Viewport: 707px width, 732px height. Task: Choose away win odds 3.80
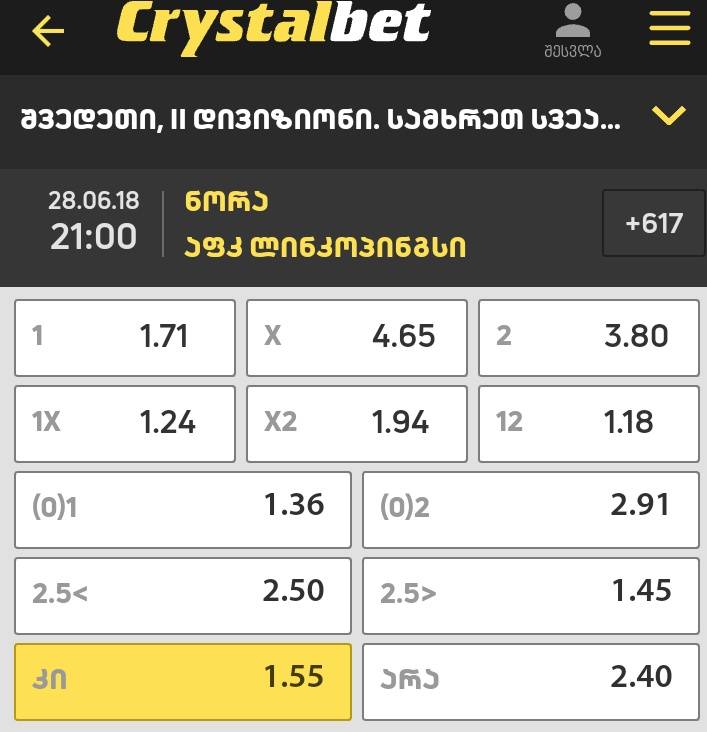click(588, 337)
